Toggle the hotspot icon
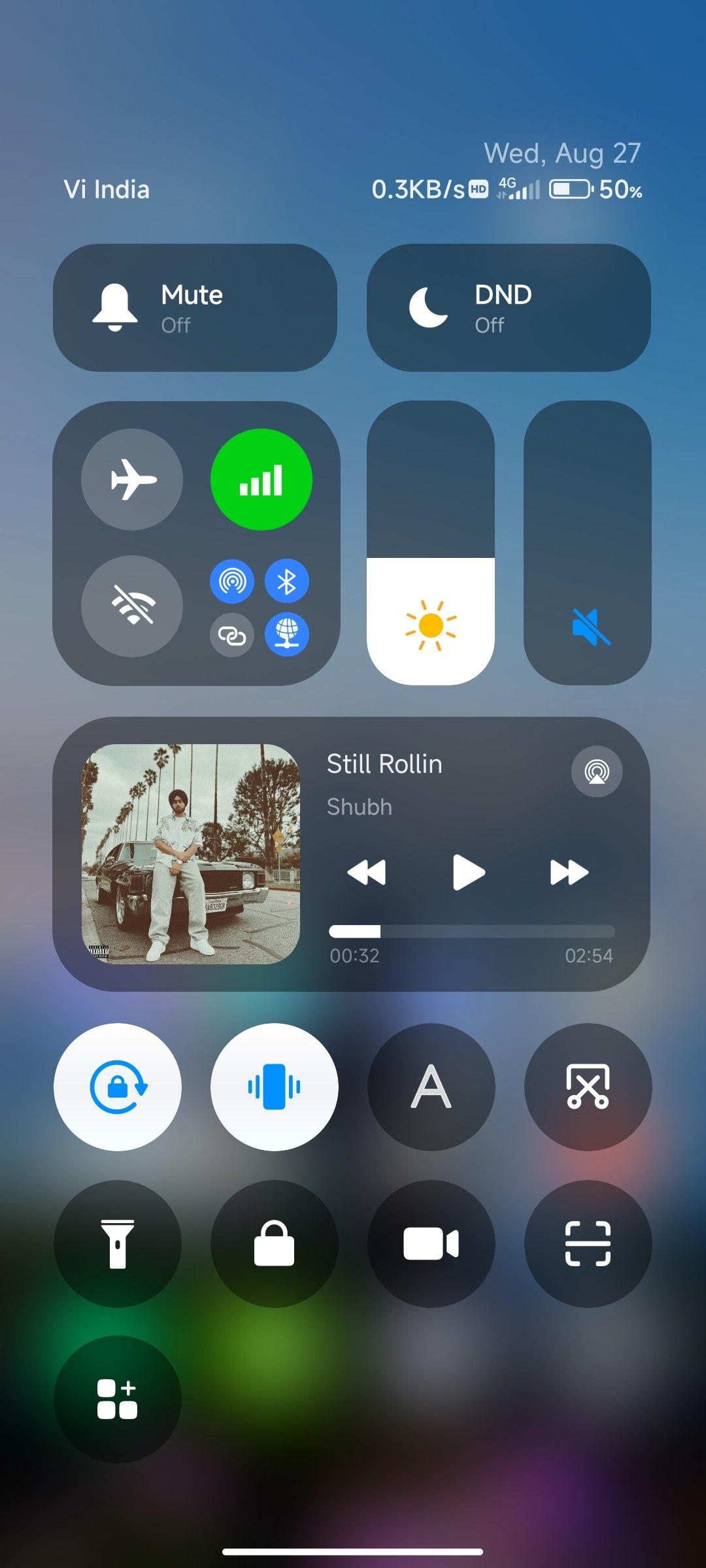Screen dimensions: 706x1568 coord(232,581)
